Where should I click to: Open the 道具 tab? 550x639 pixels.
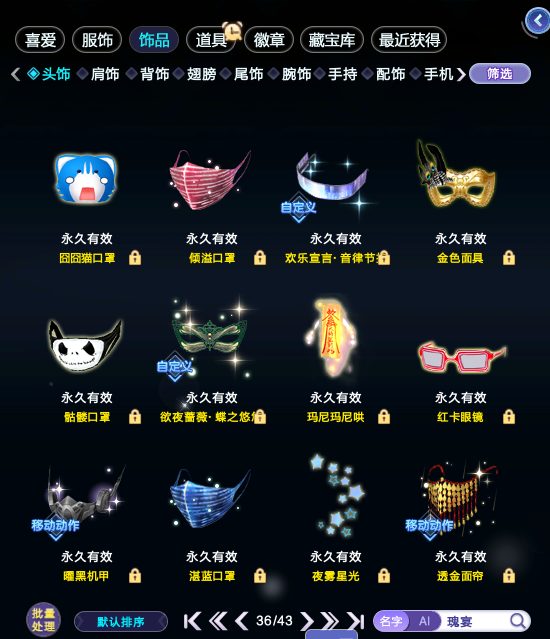[211, 40]
